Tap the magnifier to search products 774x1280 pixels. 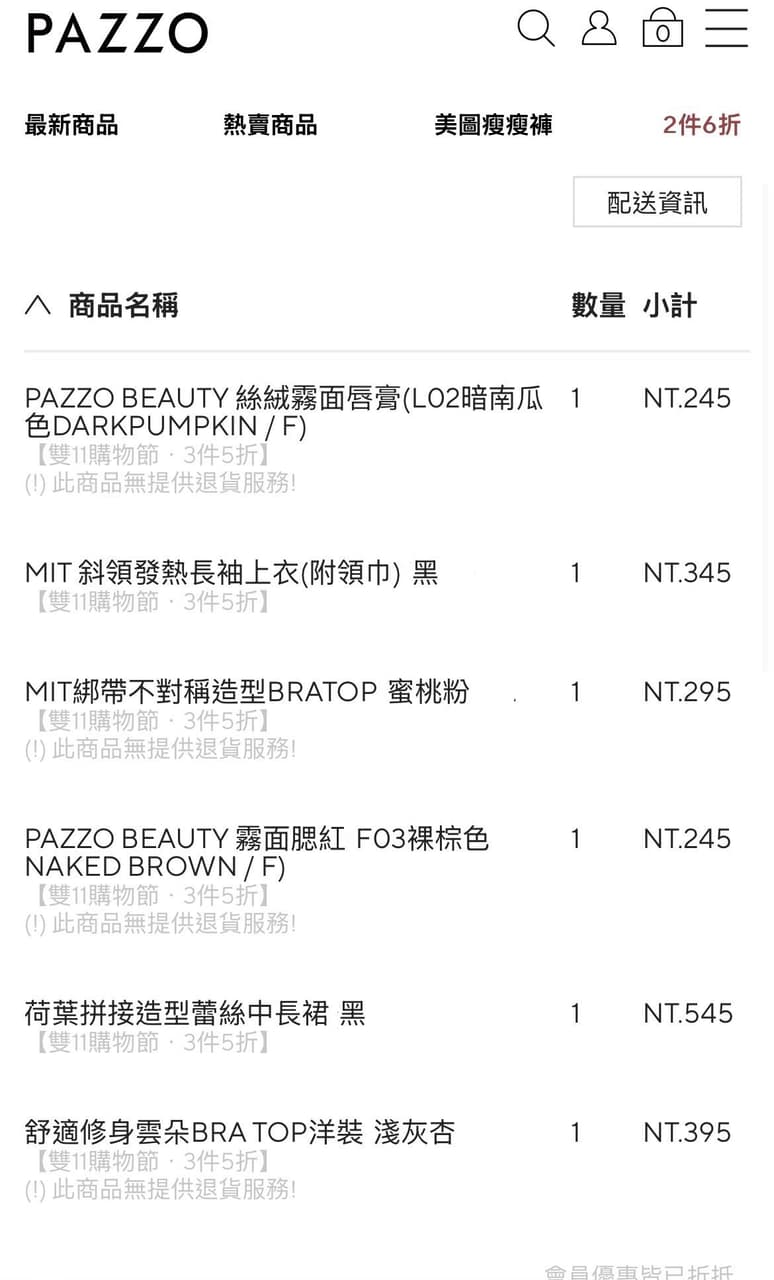pyautogui.click(x=538, y=29)
